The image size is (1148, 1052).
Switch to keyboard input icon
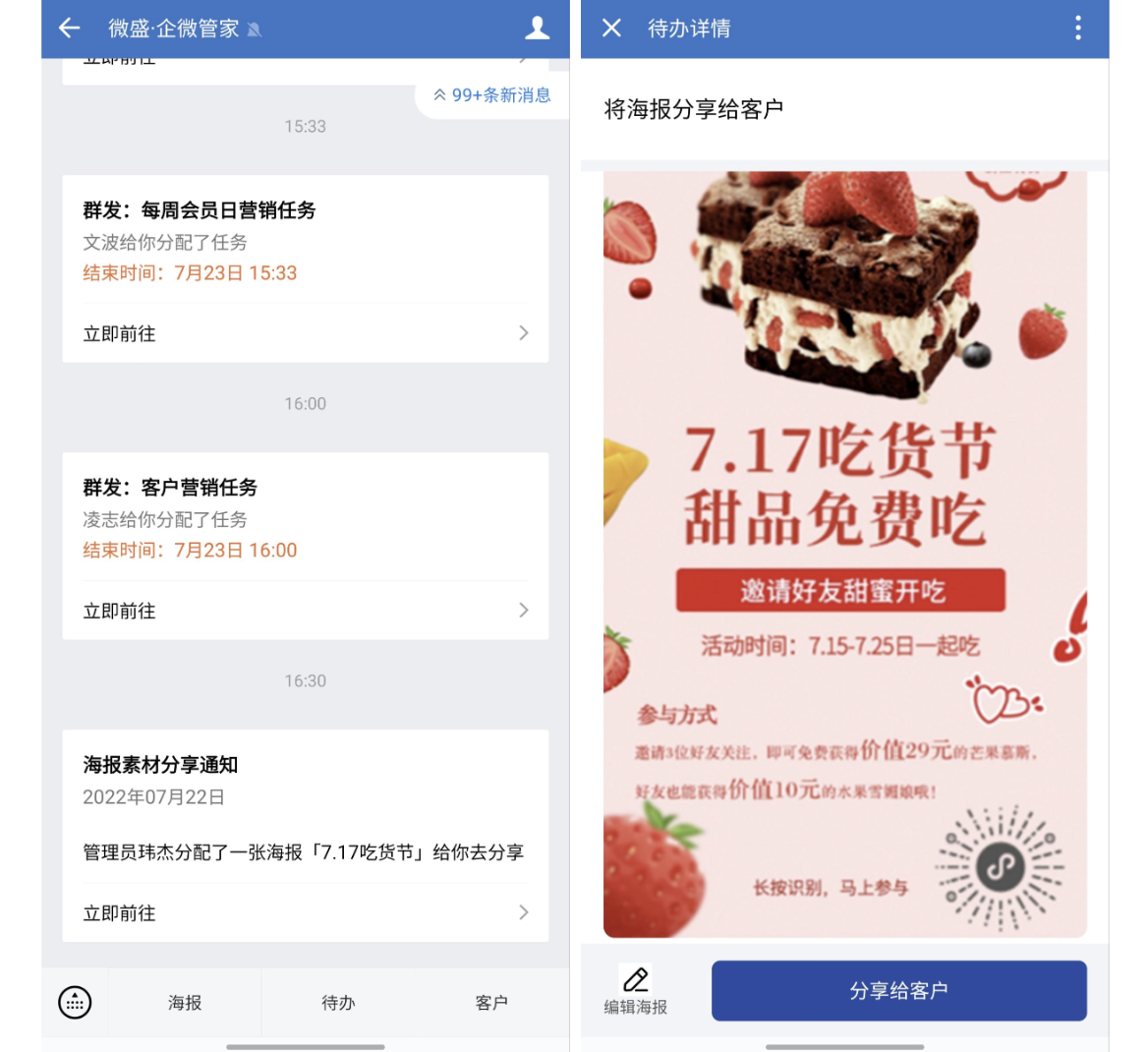click(75, 1002)
